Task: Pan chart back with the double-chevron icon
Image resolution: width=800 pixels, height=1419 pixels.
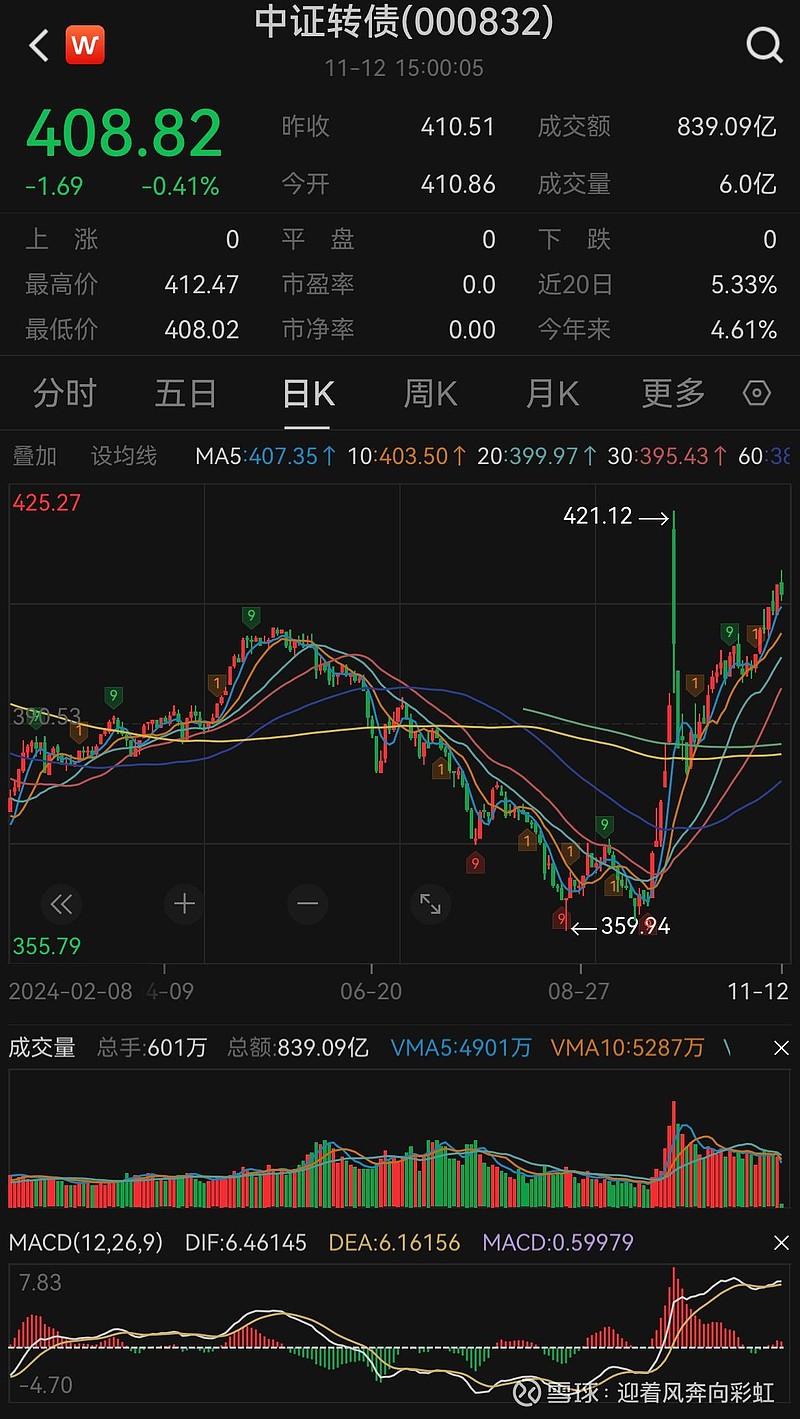Action: (x=62, y=903)
